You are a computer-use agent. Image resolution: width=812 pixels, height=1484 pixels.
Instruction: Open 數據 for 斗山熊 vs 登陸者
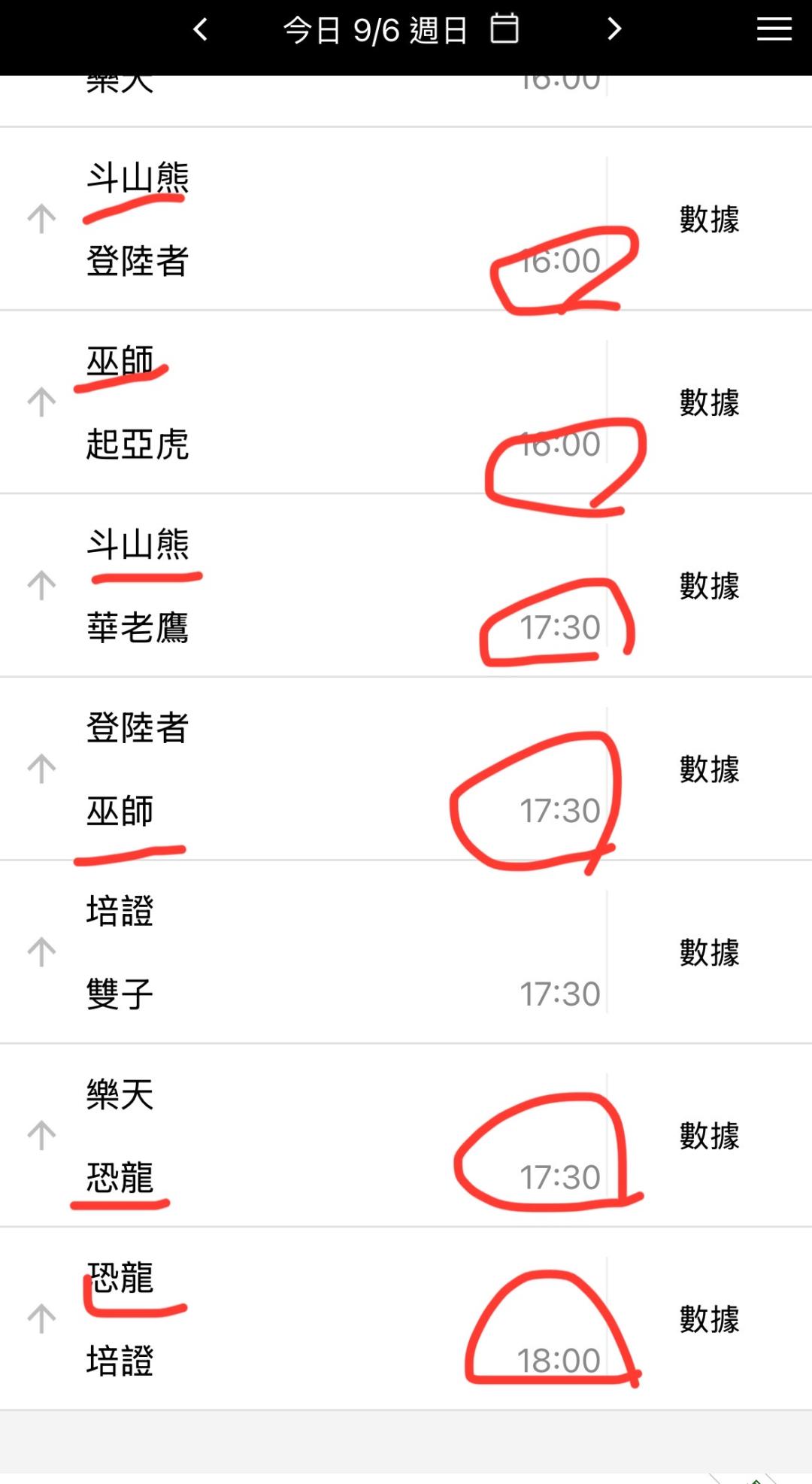pyautogui.click(x=709, y=219)
